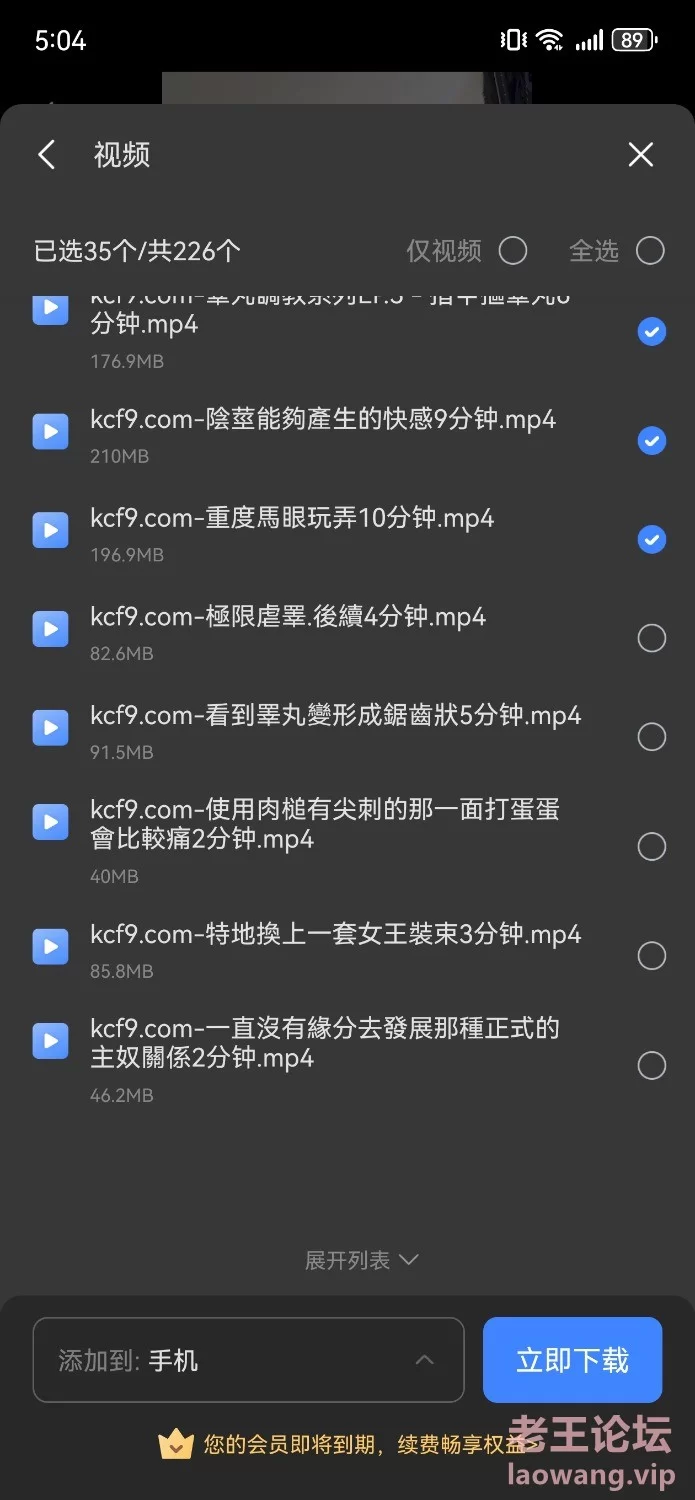The height and width of the screenshot is (1500, 695).
Task: Select the 82.6MB video file
Action: coord(652,637)
